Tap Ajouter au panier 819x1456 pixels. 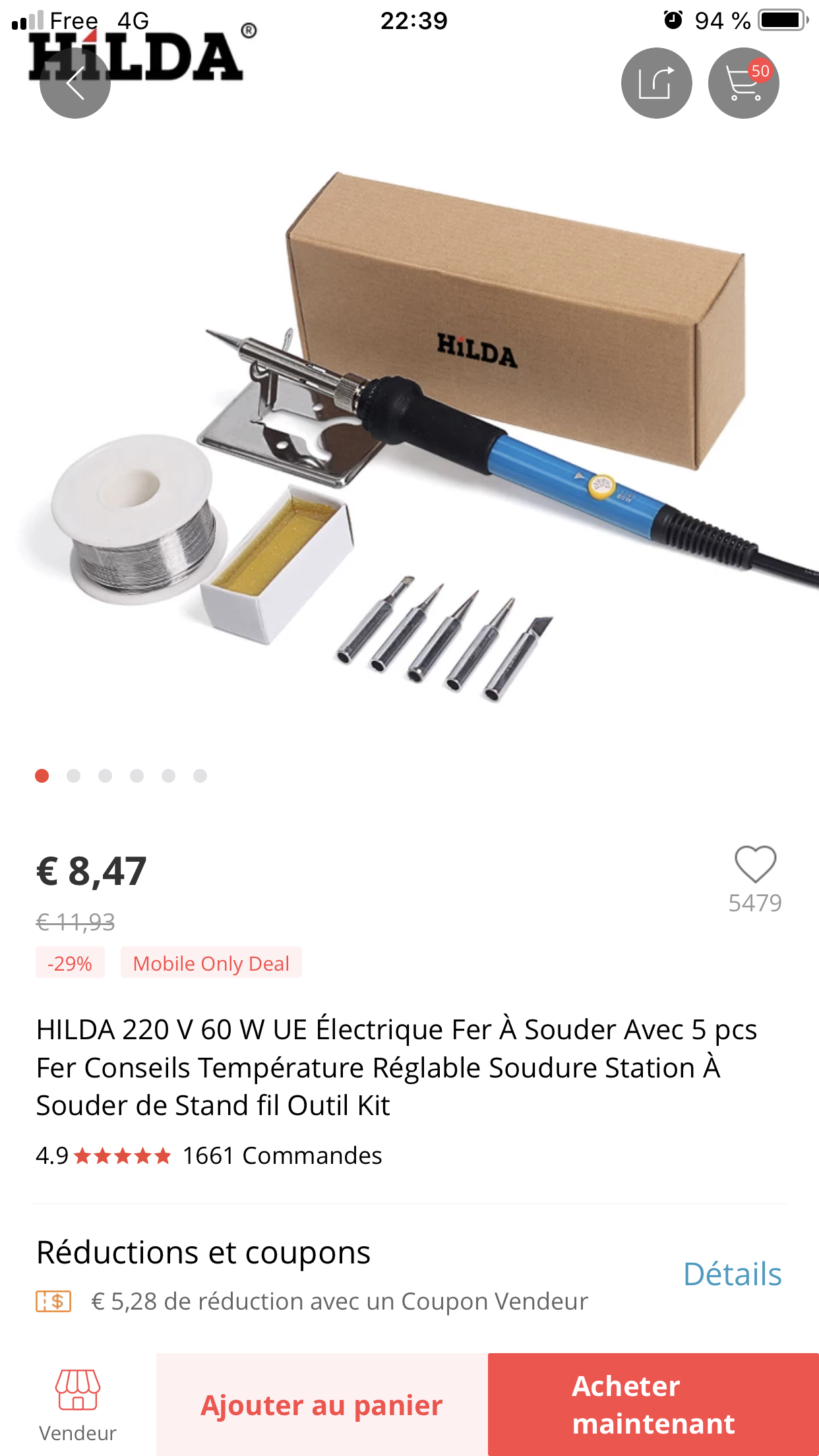point(322,1405)
